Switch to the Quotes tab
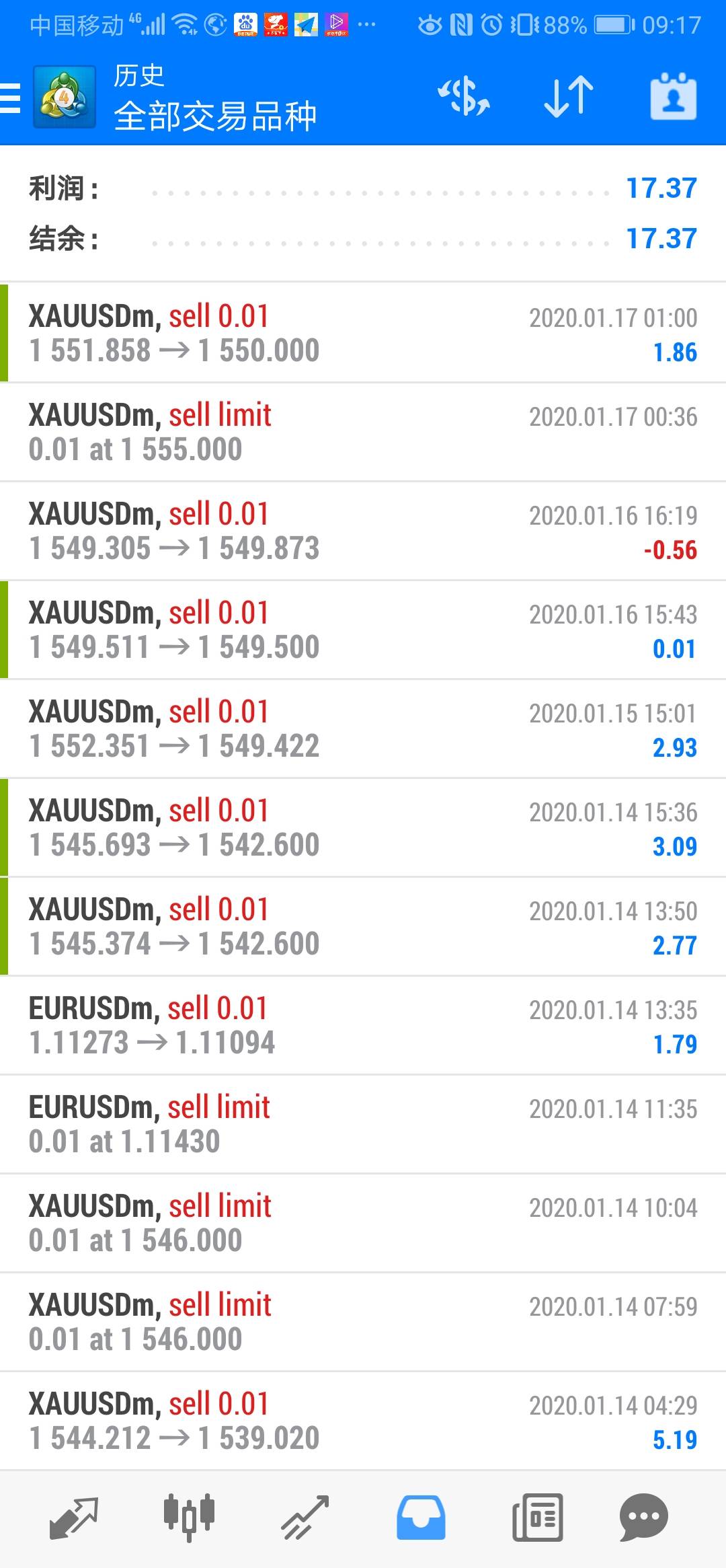Viewport: 726px width, 1568px height. click(x=74, y=1518)
